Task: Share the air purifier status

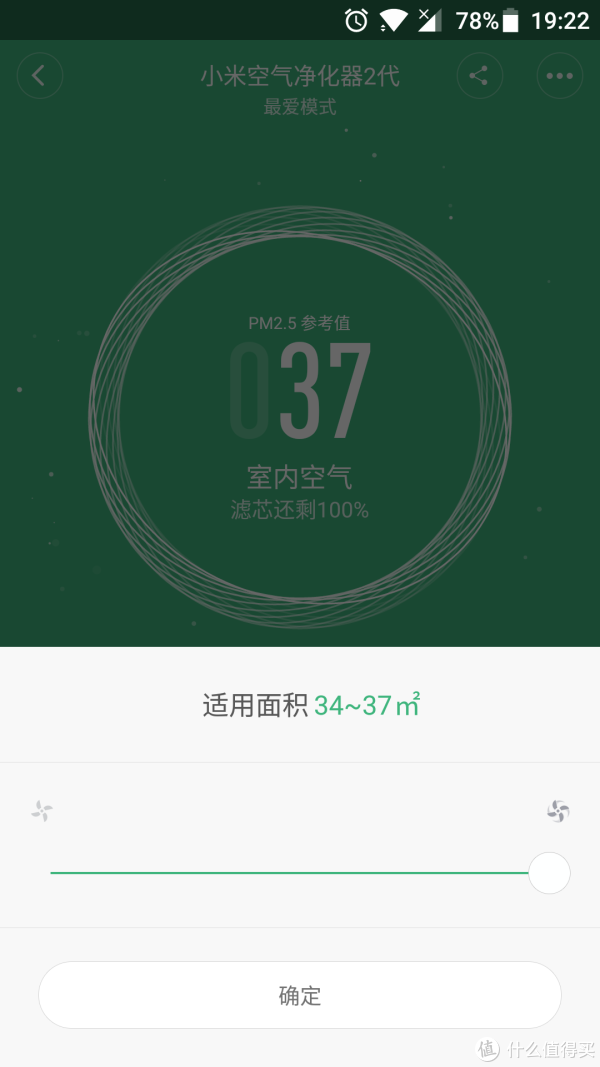Action: pos(480,76)
